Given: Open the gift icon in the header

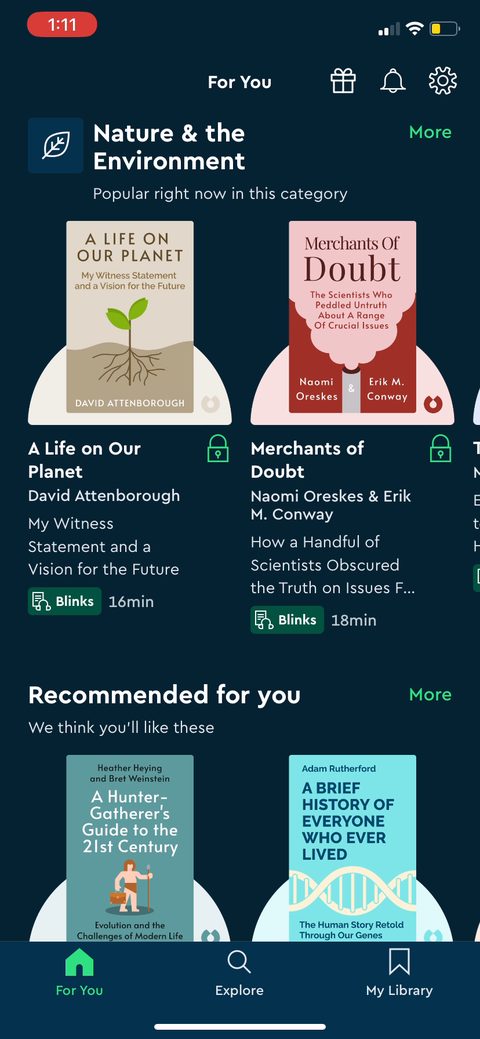Looking at the screenshot, I should click(343, 82).
